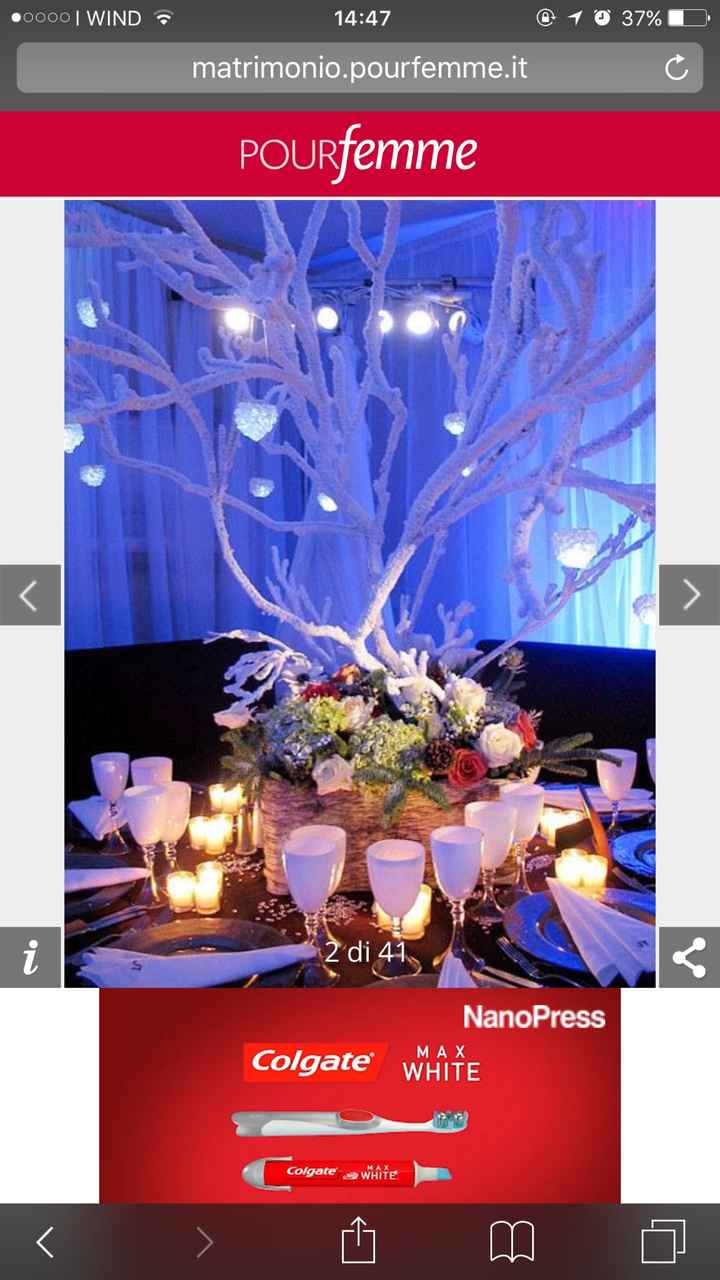Open Safari bookmarks

[511, 1242]
